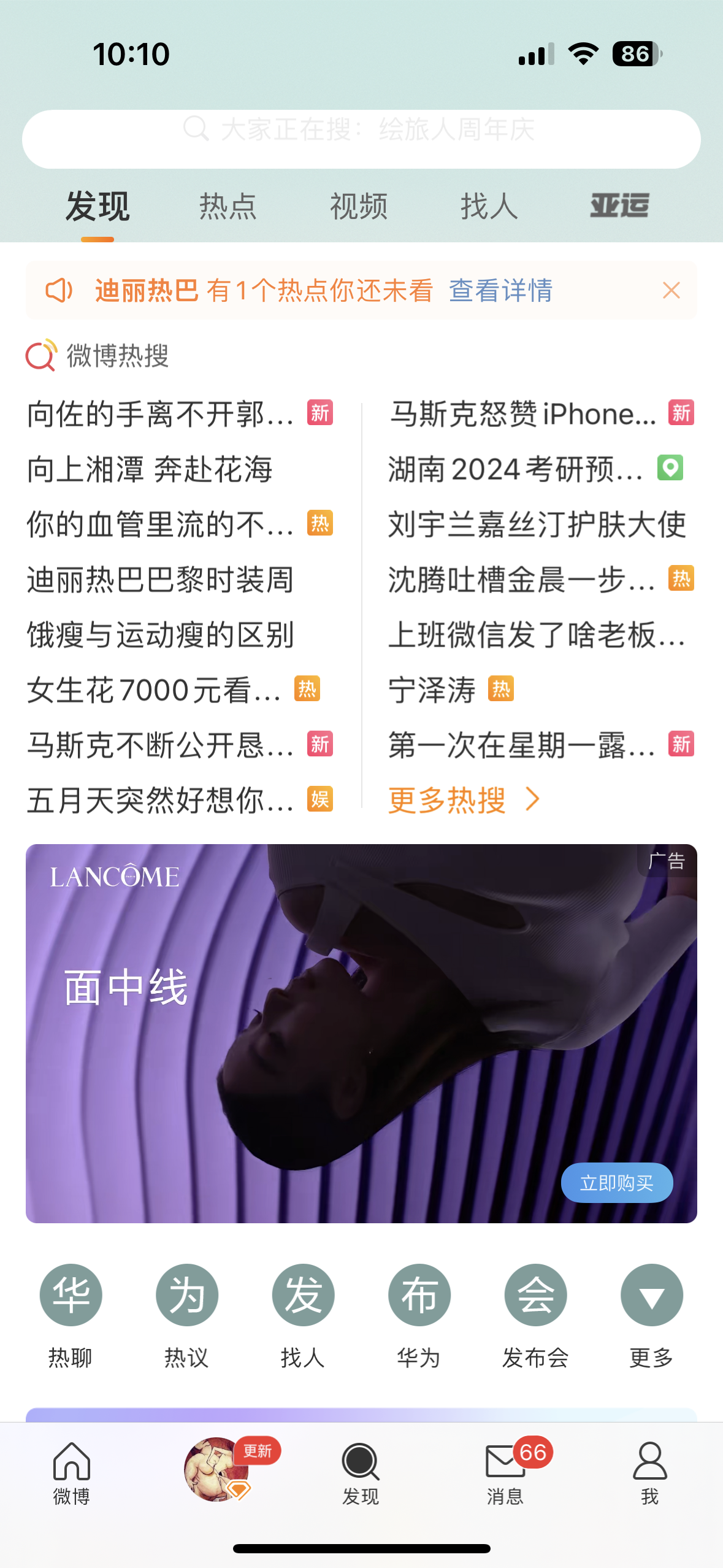Open the 发布会 shortcut
723x1568 pixels.
click(535, 1316)
